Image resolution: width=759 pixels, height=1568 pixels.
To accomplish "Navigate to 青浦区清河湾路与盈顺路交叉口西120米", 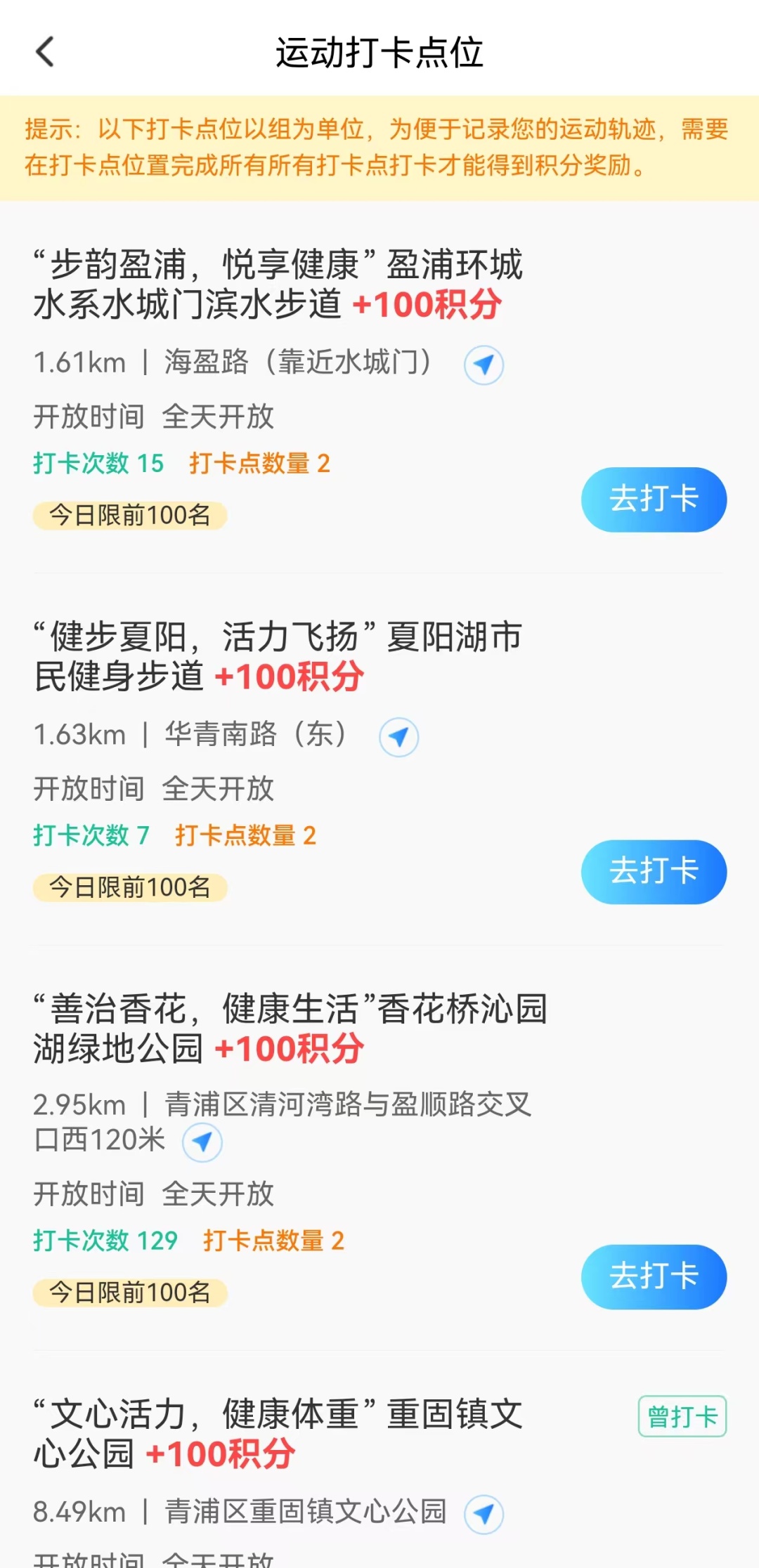I will pos(202,1142).
